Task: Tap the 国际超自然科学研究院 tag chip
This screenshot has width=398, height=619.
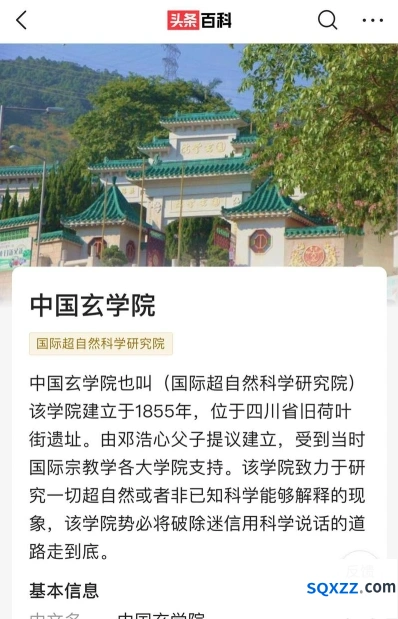Action: click(101, 343)
